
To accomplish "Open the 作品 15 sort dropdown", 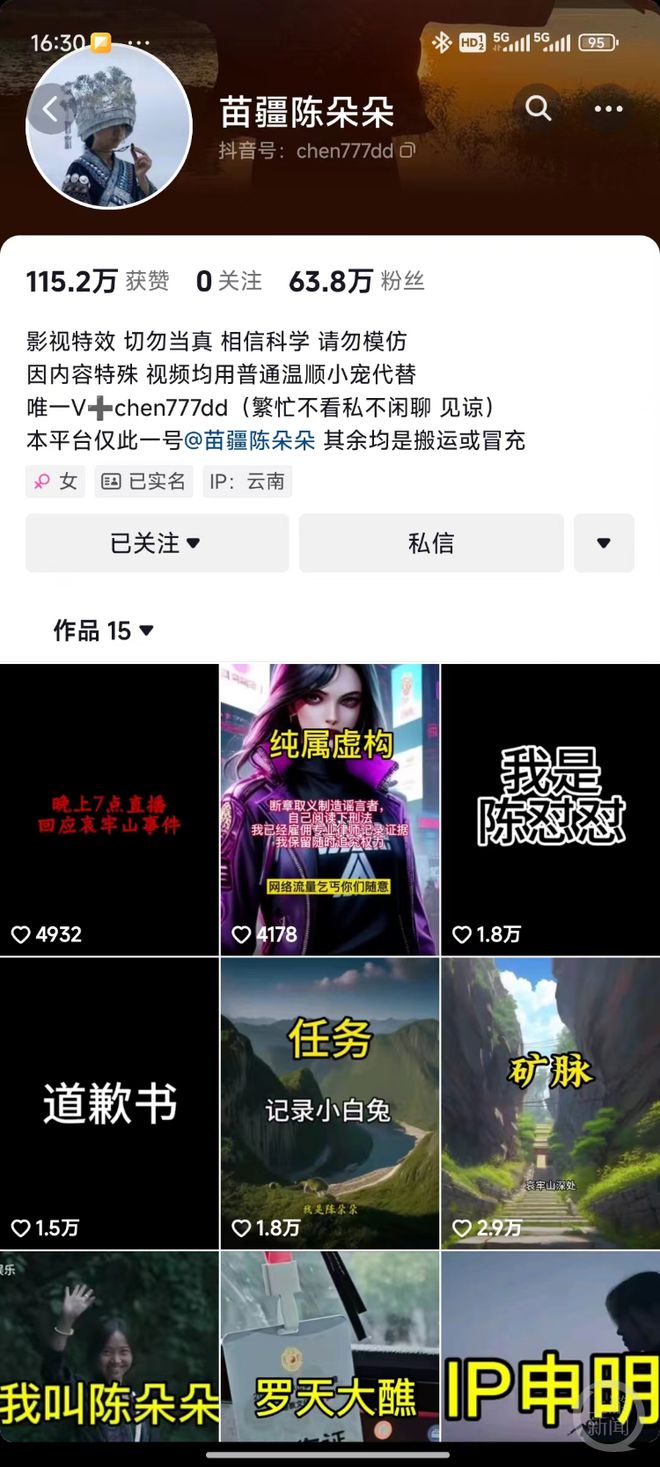I will 104,630.
